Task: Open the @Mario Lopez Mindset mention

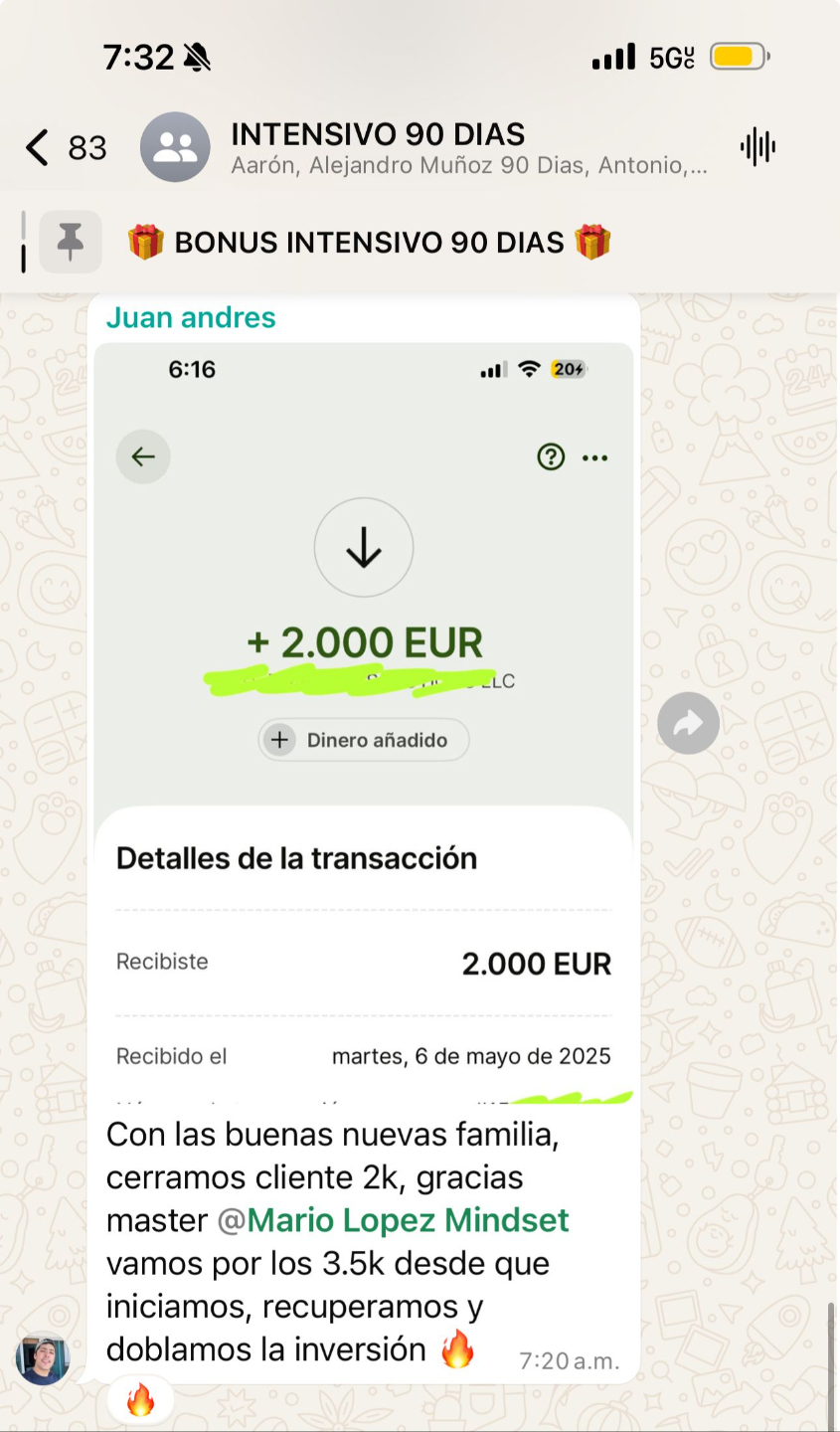Action: point(408,1220)
